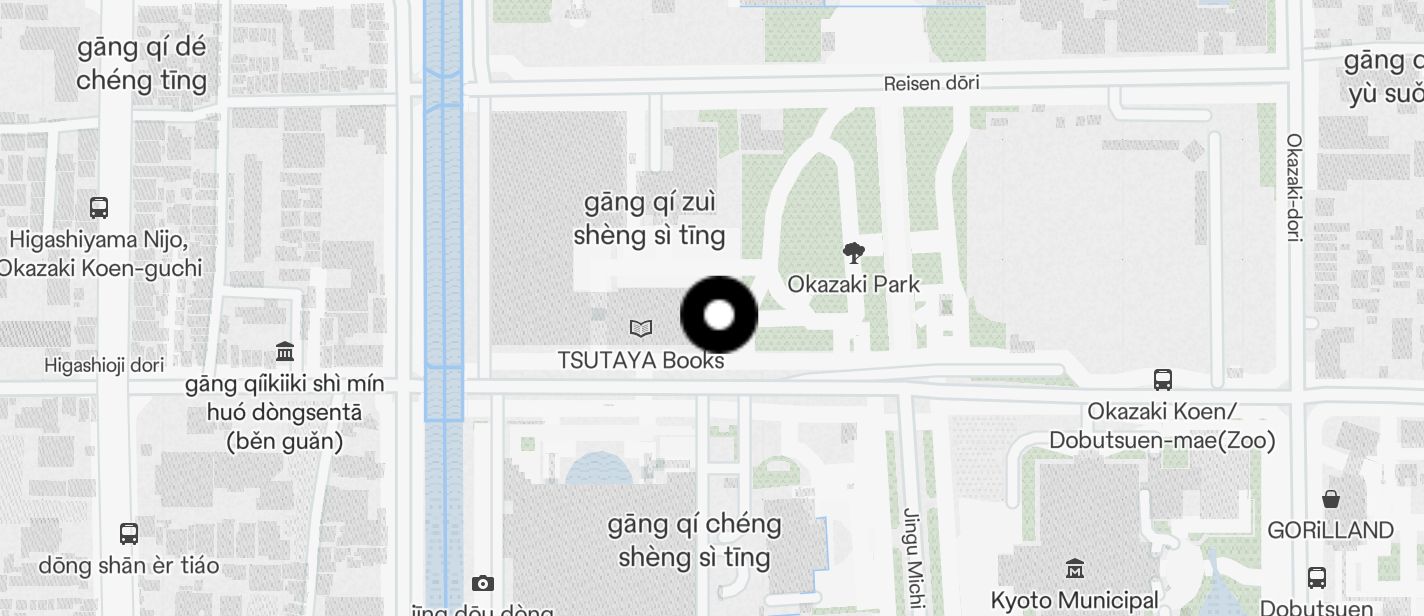Open the GORiLLAND shop marker
The width and height of the screenshot is (1424, 616).
[1331, 498]
